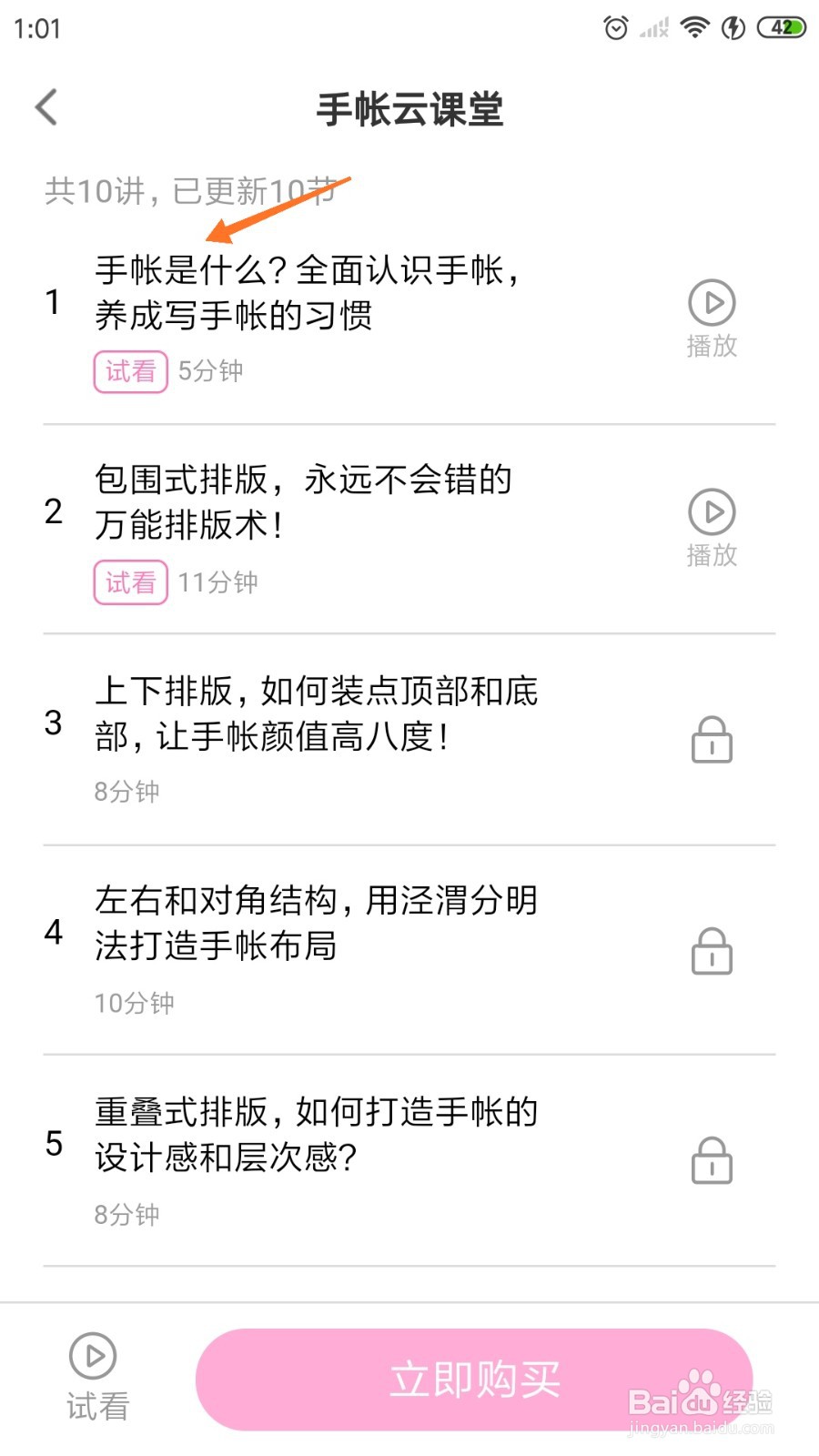819x1456 pixels.
Task: Click the 试看 badge on lesson 1
Action: tap(129, 371)
